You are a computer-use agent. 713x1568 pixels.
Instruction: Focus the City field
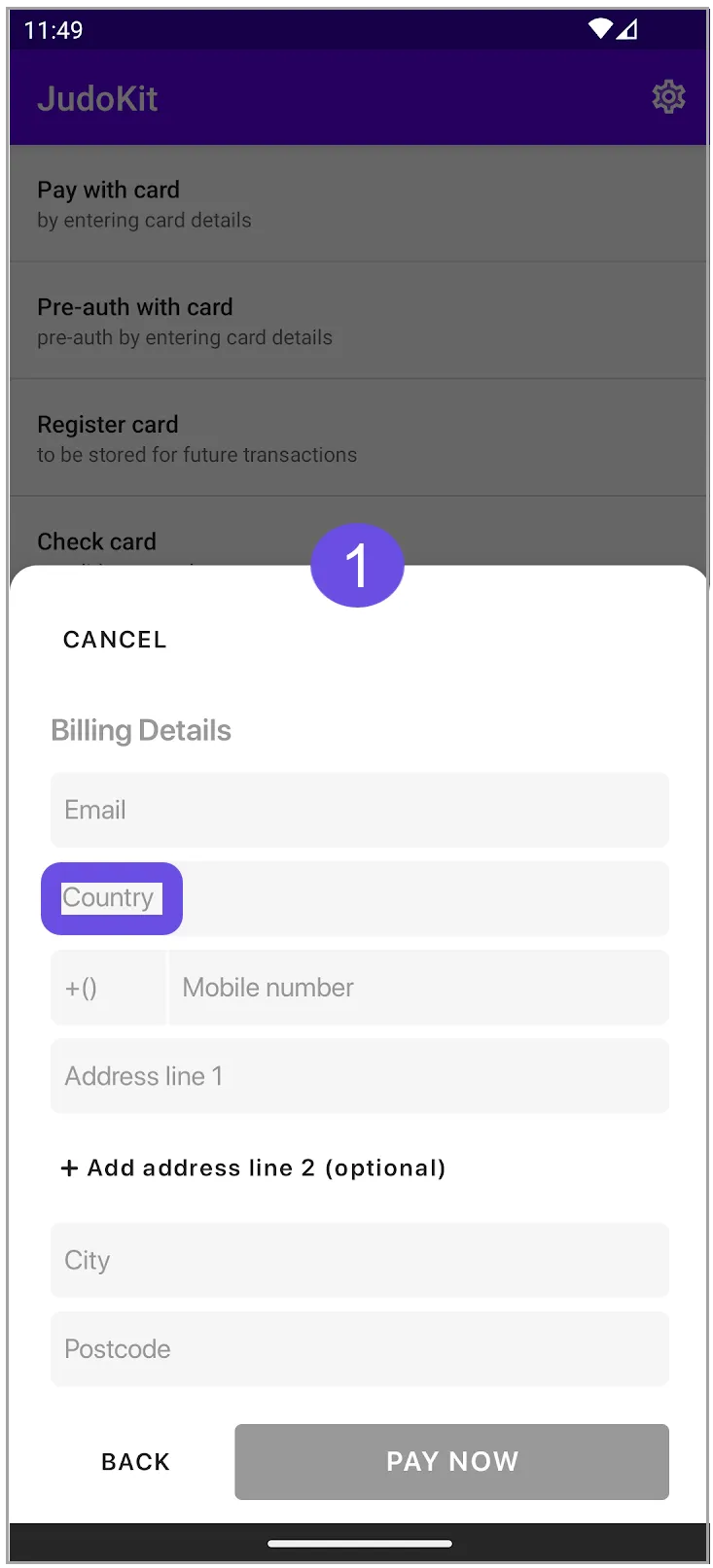[x=360, y=1260]
